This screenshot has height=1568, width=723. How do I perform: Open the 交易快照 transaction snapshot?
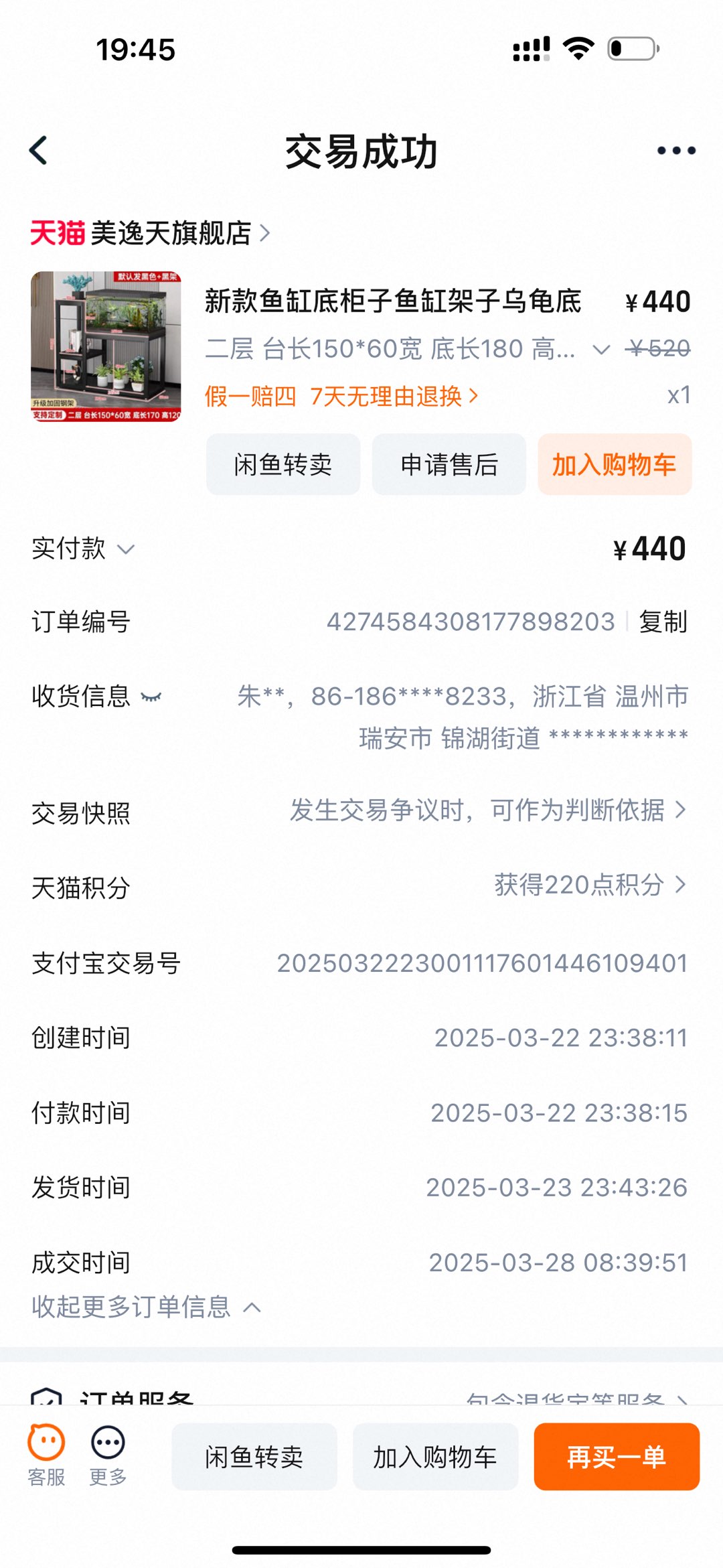tap(361, 811)
